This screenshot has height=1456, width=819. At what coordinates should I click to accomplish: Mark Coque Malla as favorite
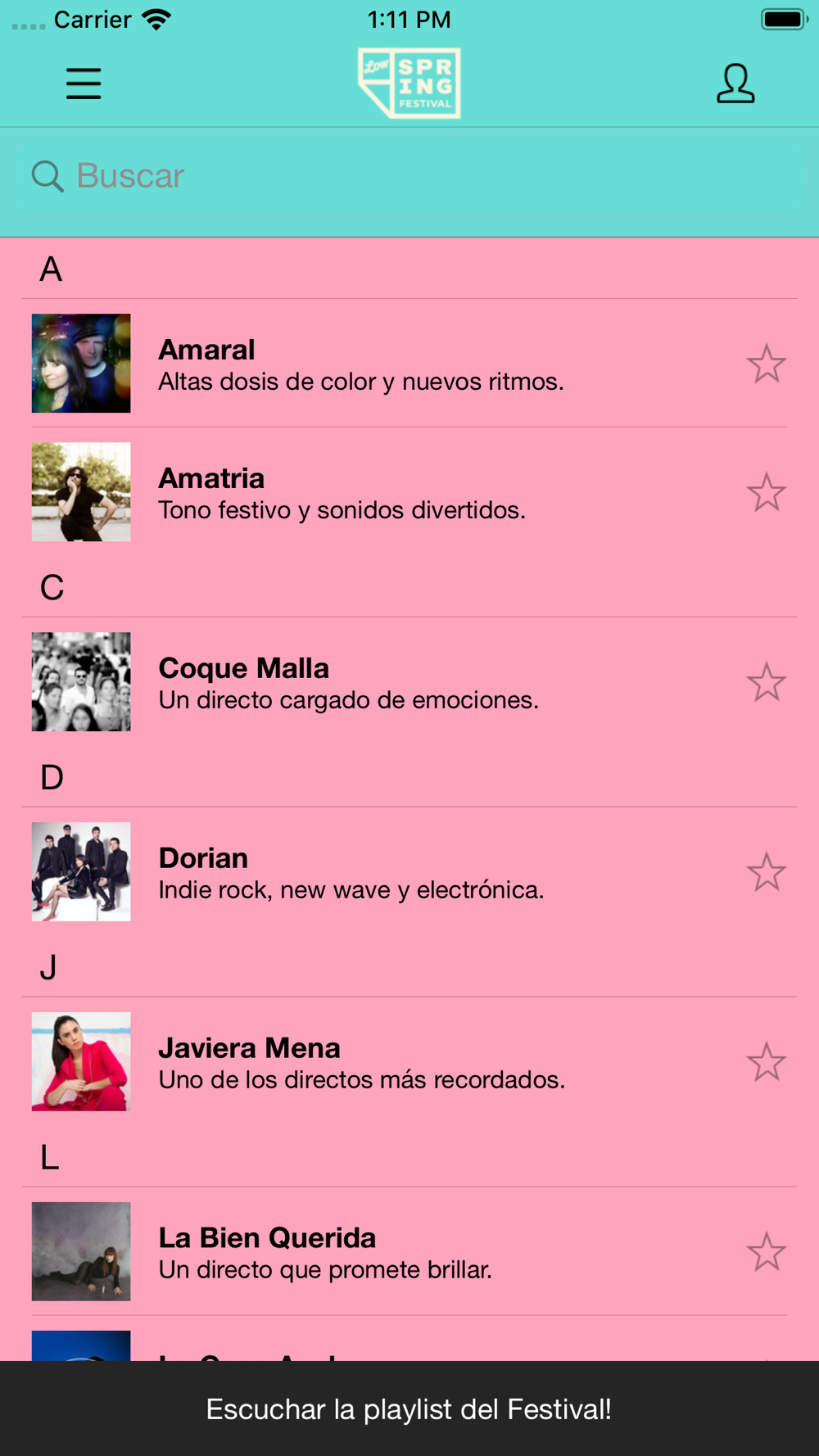(766, 683)
